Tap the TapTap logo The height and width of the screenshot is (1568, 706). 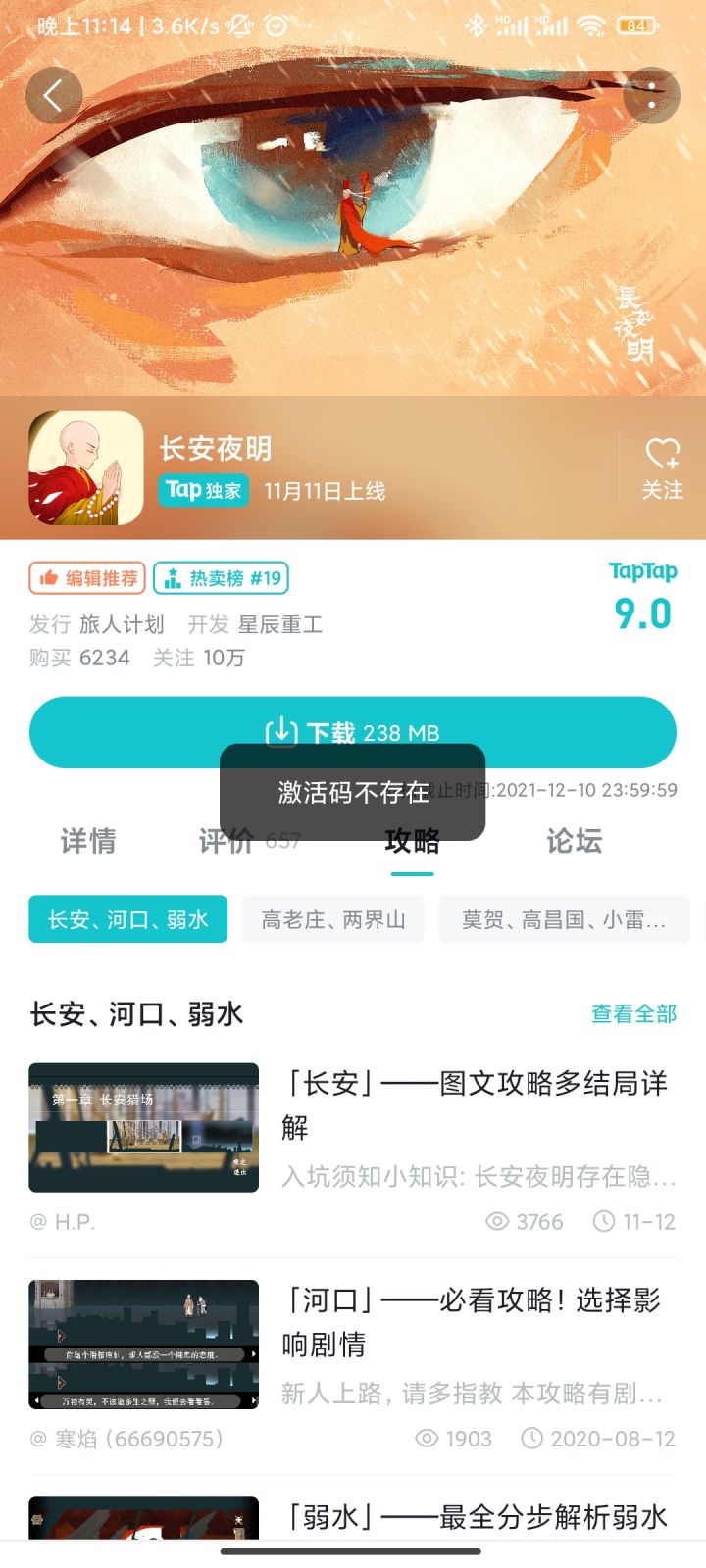coord(640,571)
